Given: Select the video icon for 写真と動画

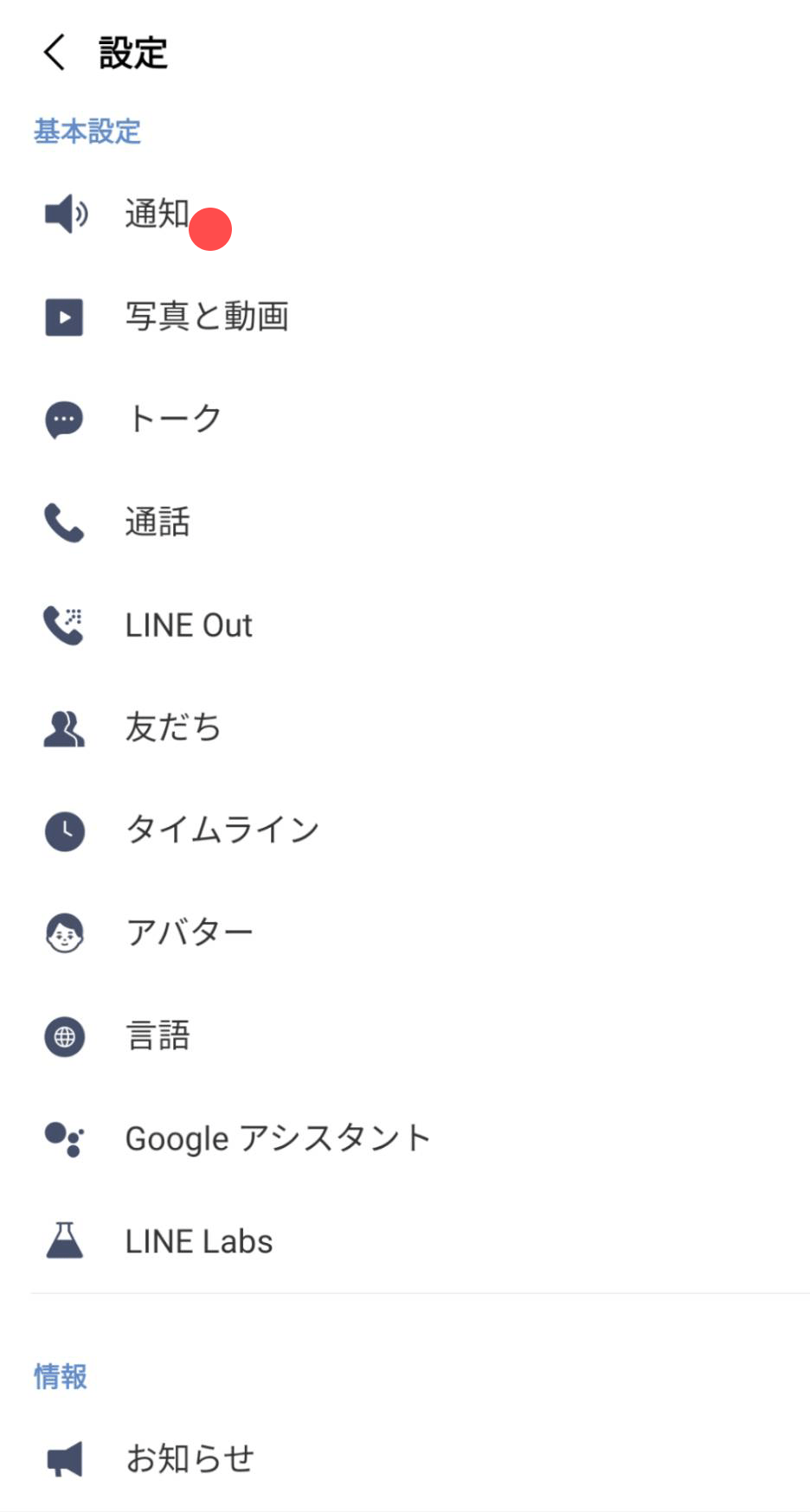Looking at the screenshot, I should (64, 317).
